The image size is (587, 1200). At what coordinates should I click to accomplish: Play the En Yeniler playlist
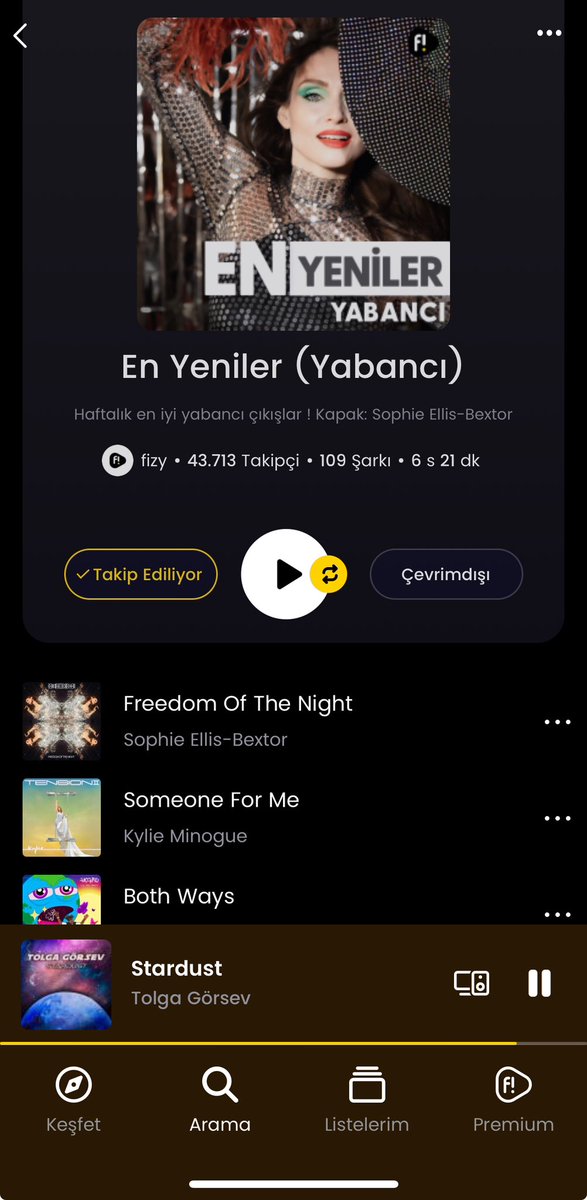tap(286, 574)
